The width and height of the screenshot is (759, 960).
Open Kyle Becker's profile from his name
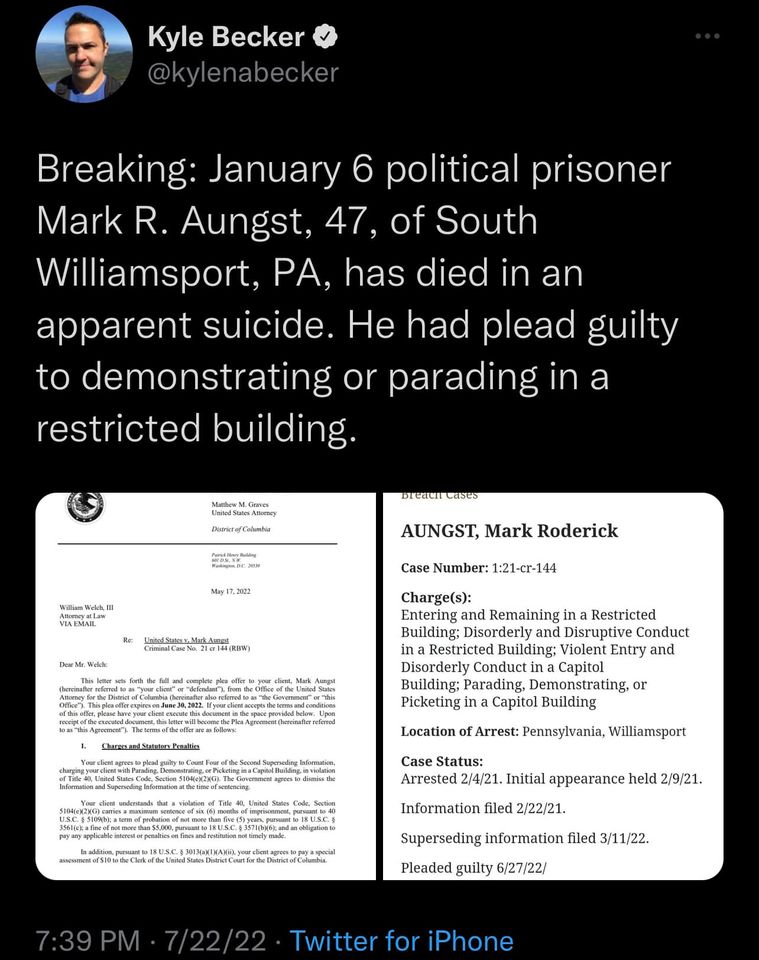pyautogui.click(x=226, y=37)
